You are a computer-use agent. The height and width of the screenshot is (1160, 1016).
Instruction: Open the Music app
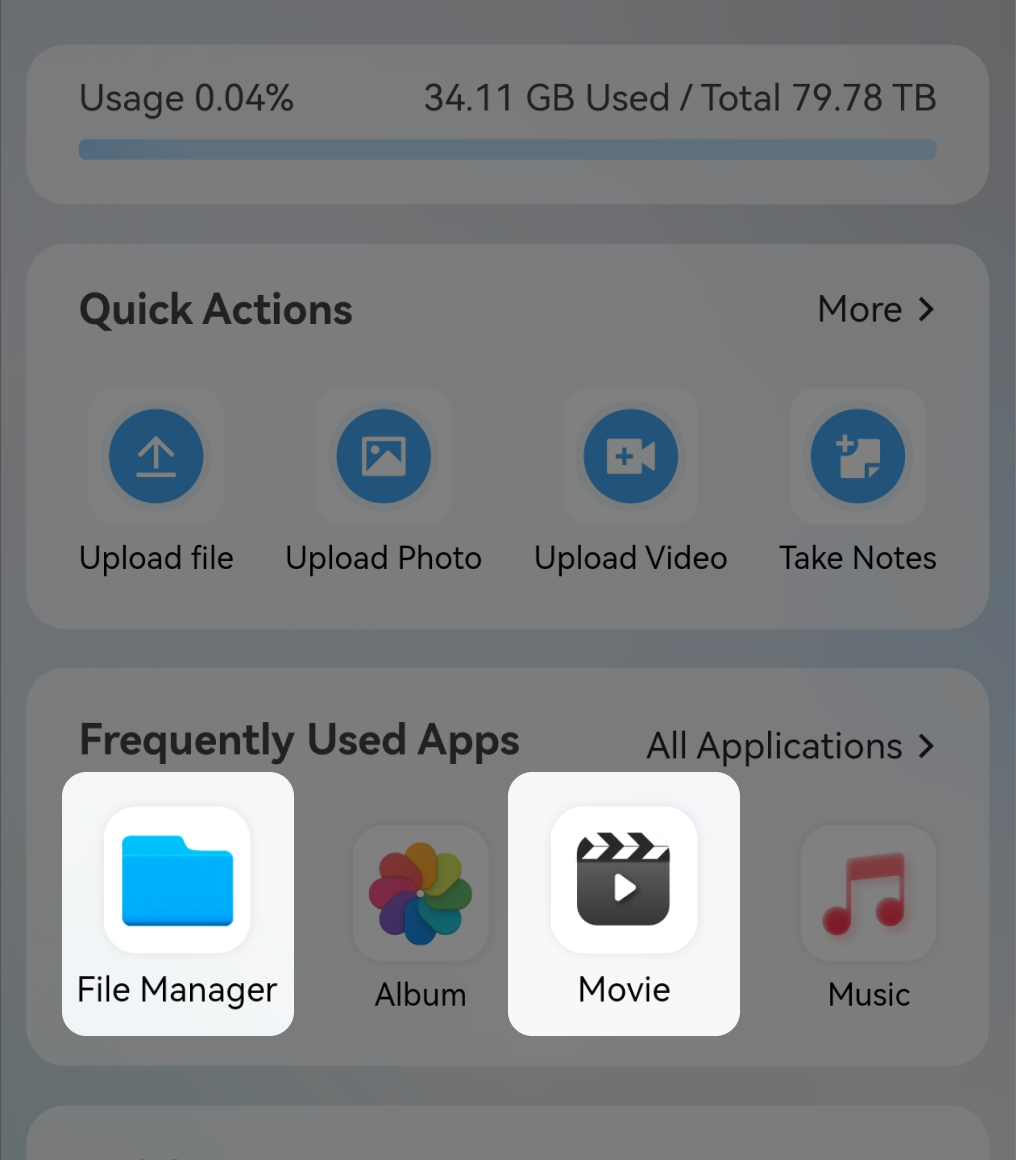868,894
